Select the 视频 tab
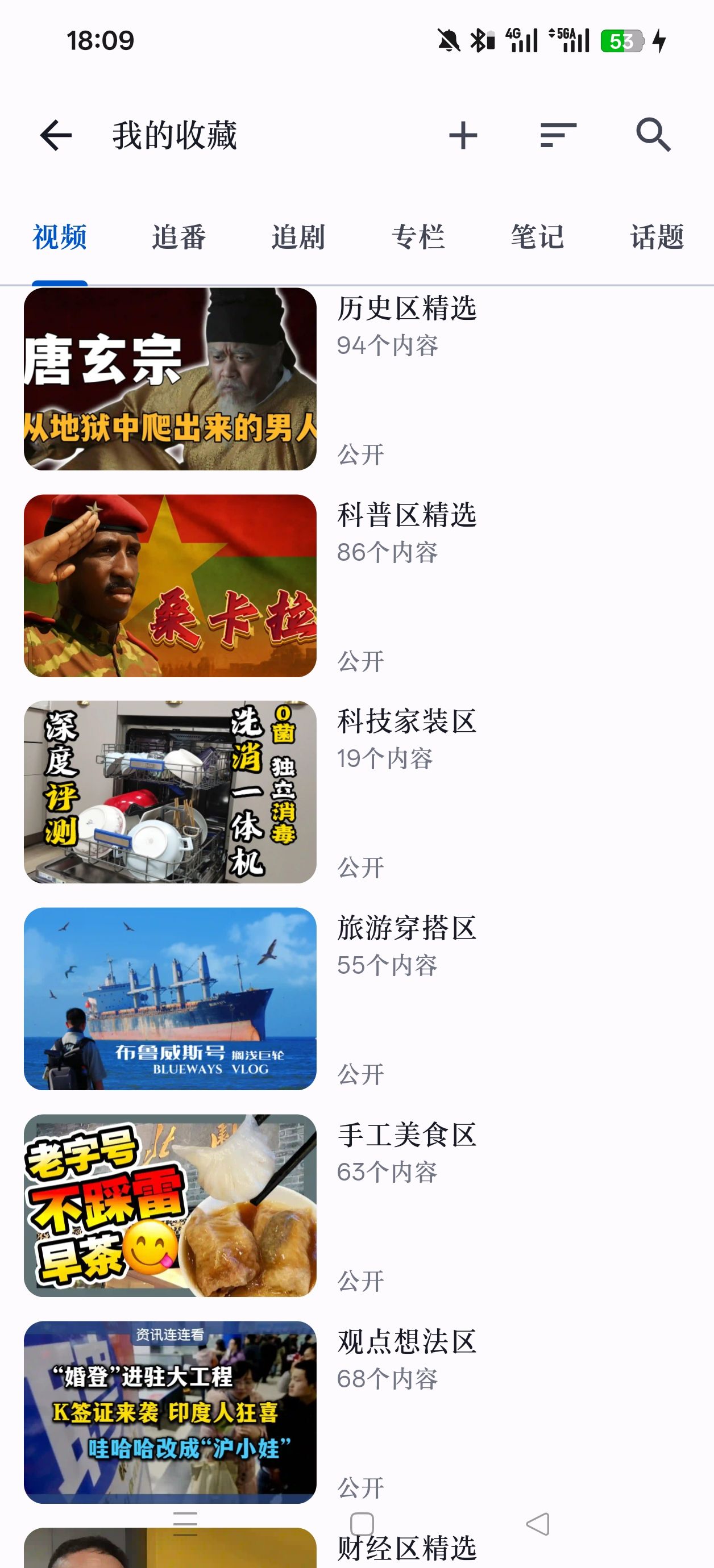Image resolution: width=714 pixels, height=1568 pixels. point(60,237)
